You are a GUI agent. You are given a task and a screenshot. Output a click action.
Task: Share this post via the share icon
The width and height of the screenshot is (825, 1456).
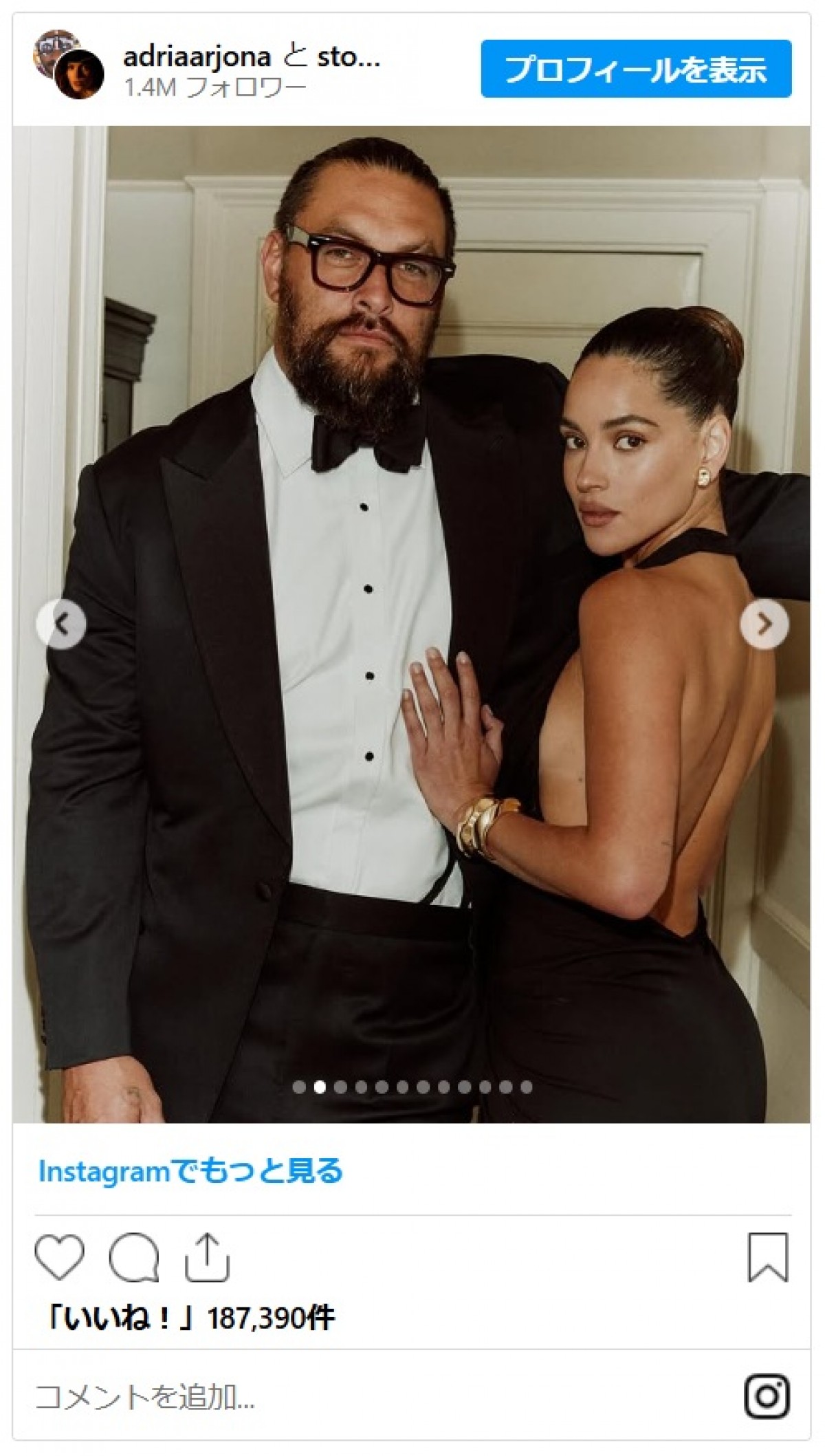coord(207,1257)
